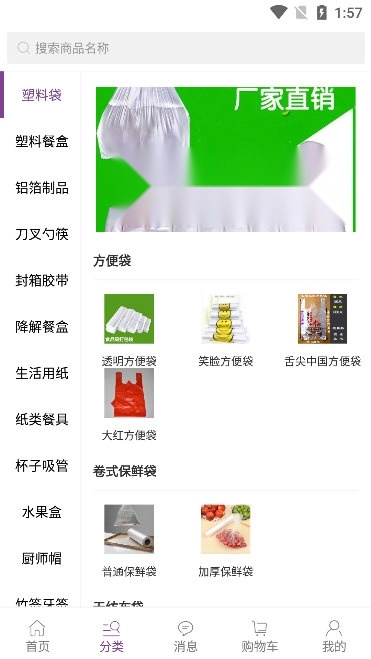Open the 透明方便袋 item
Screen dimensions: 371x659
click(x=129, y=330)
